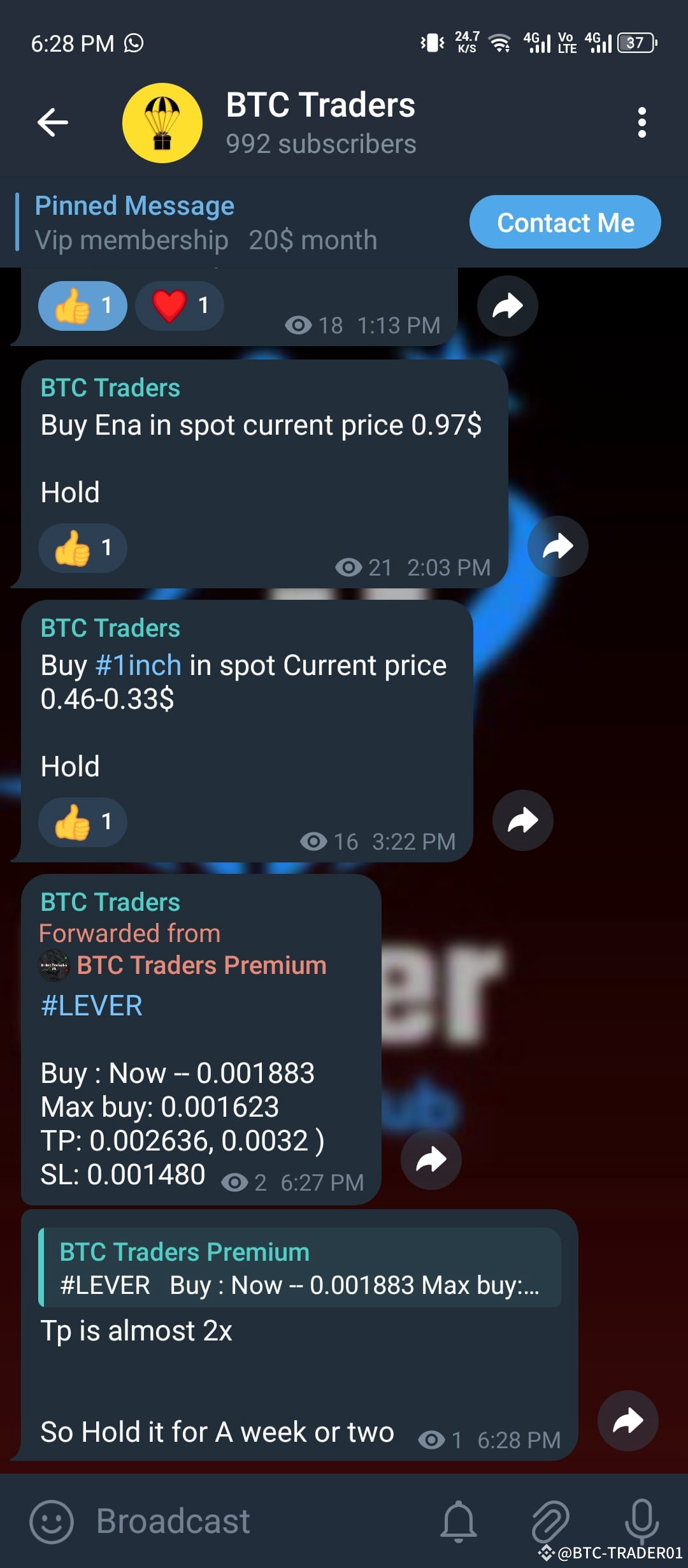Tap the back arrow to leave channel

tap(54, 122)
